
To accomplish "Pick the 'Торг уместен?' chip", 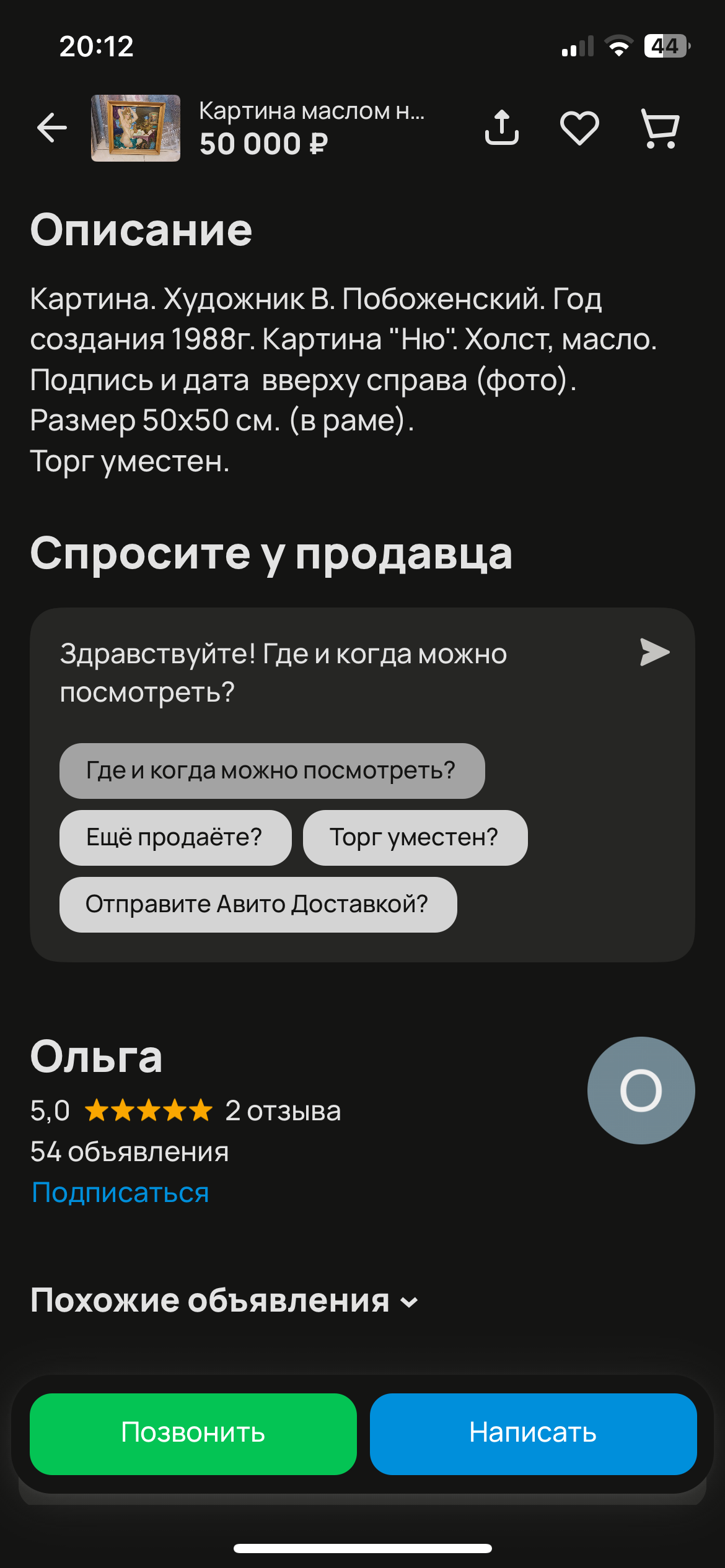I will [415, 837].
